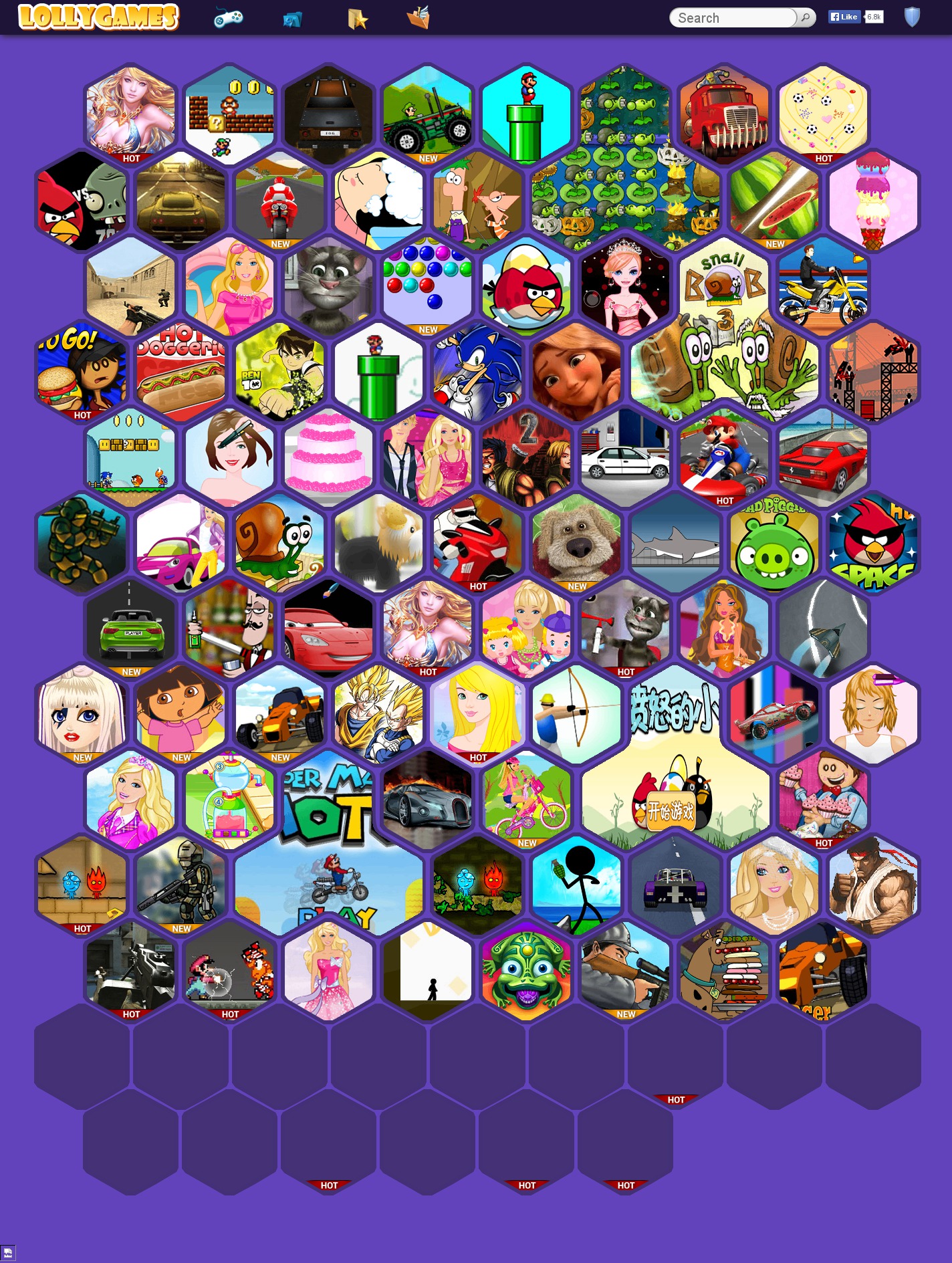Open the game controller category icon
The height and width of the screenshot is (1263, 952).
tap(228, 18)
